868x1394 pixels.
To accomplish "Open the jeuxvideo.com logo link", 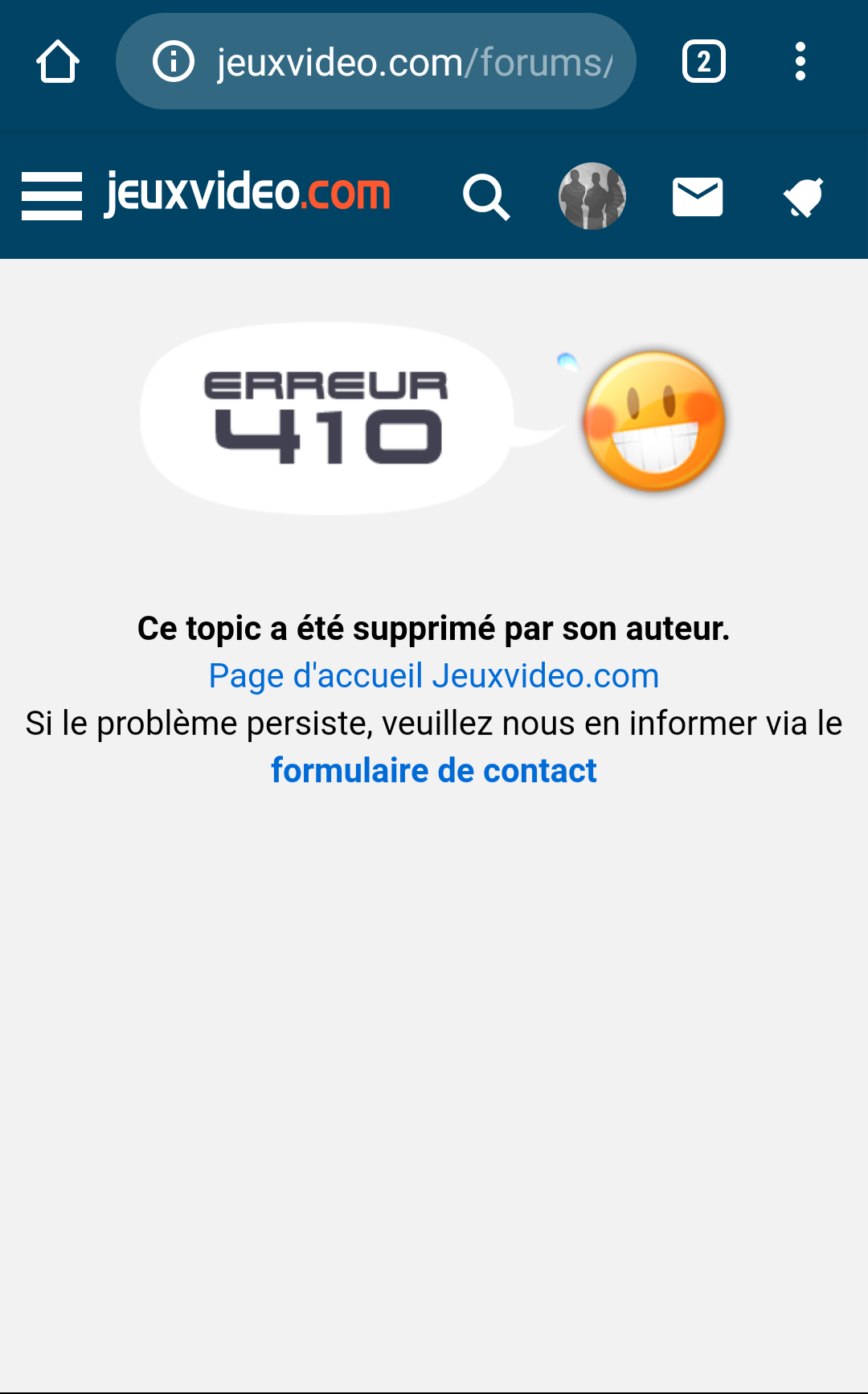I will click(248, 193).
